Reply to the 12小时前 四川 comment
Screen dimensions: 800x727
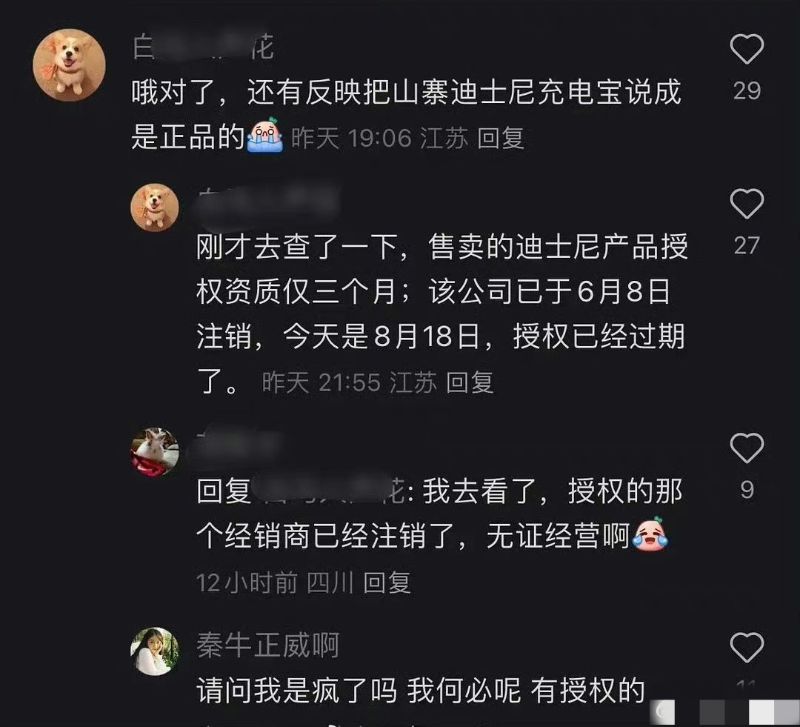[386, 582]
